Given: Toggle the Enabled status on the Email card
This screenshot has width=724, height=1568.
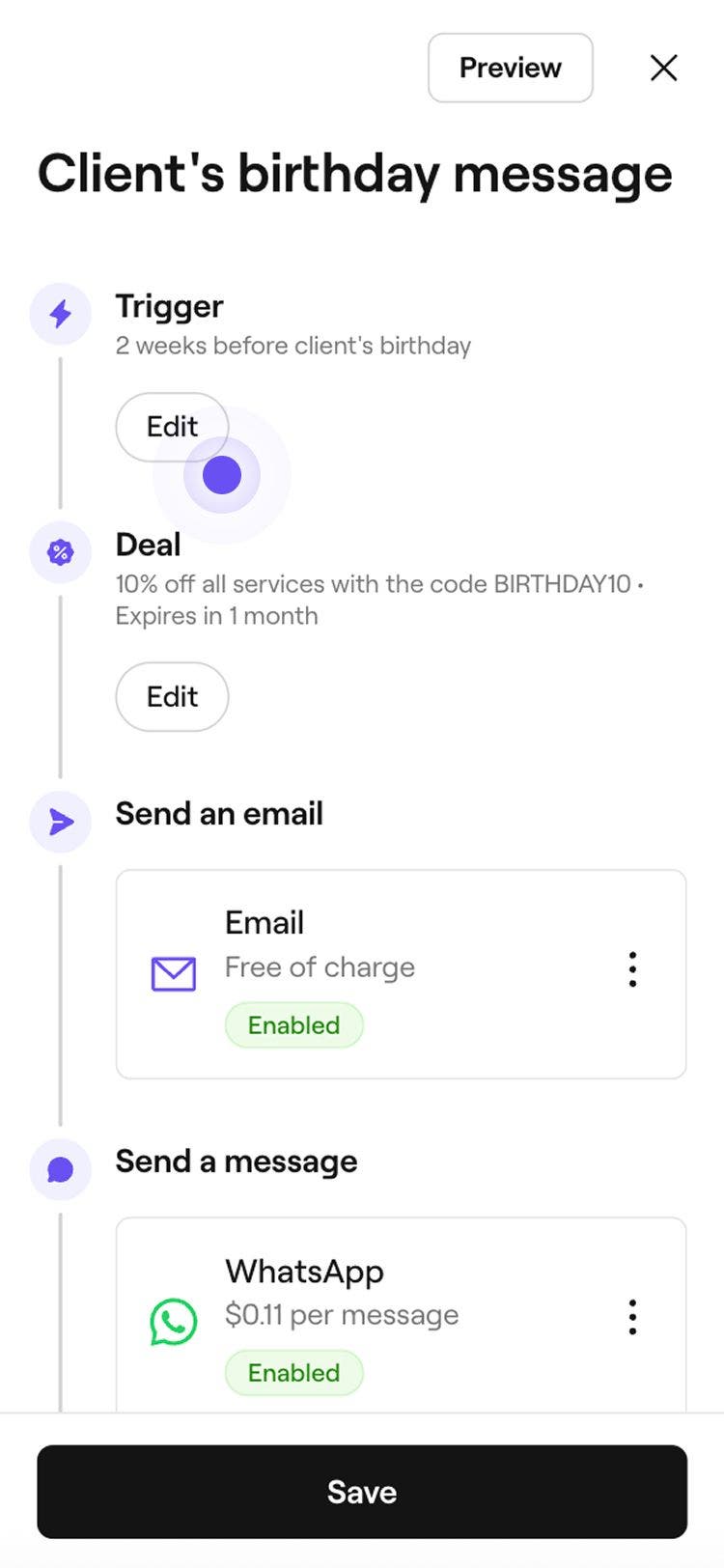Looking at the screenshot, I should 293,1024.
